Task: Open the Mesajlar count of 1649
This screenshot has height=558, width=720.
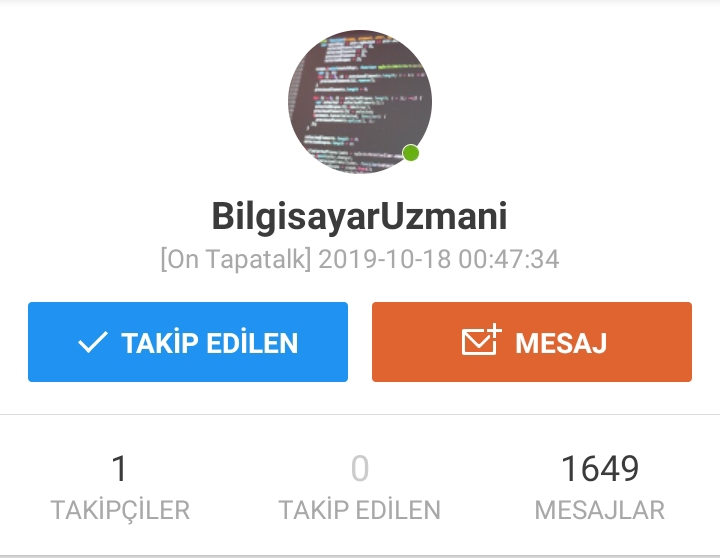Action: click(x=599, y=487)
